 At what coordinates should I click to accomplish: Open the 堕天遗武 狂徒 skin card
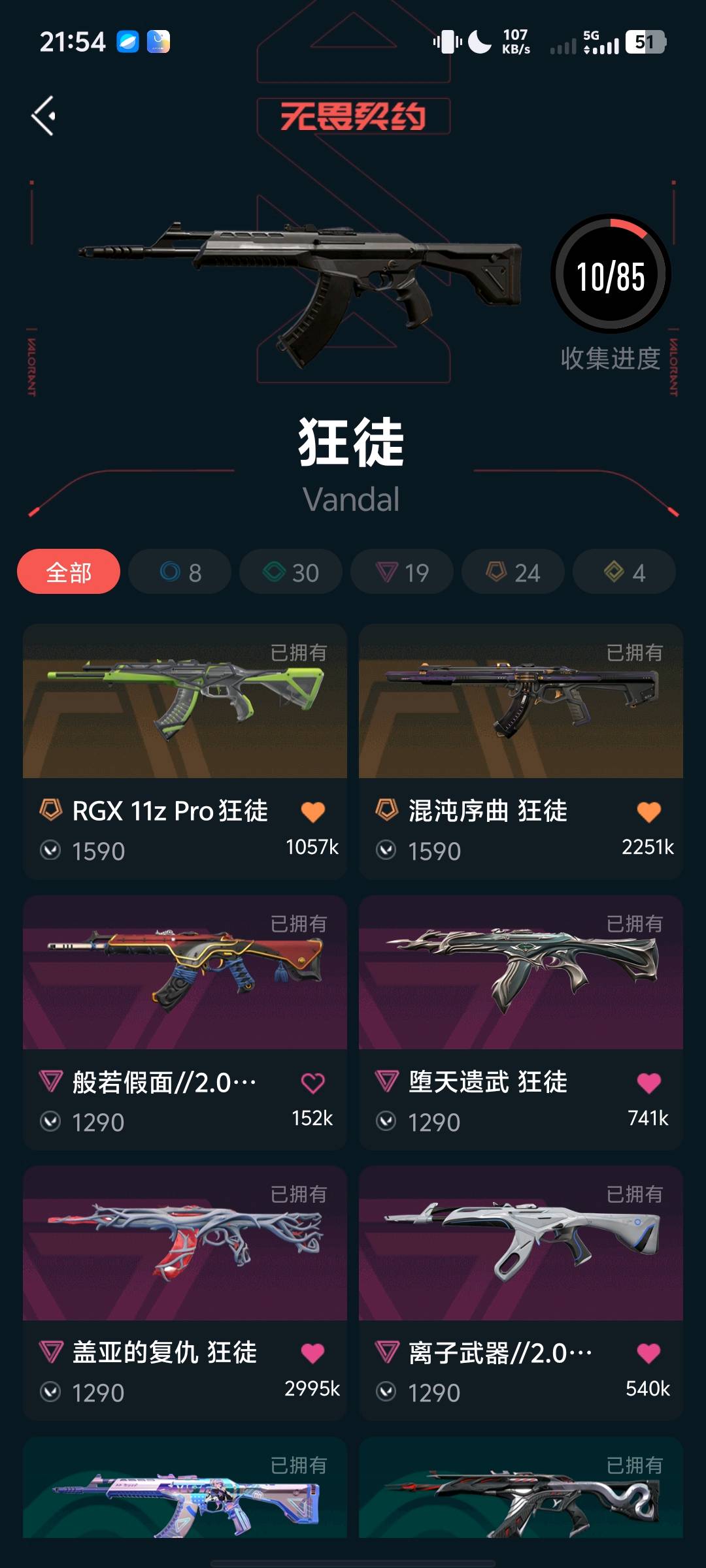click(521, 1022)
